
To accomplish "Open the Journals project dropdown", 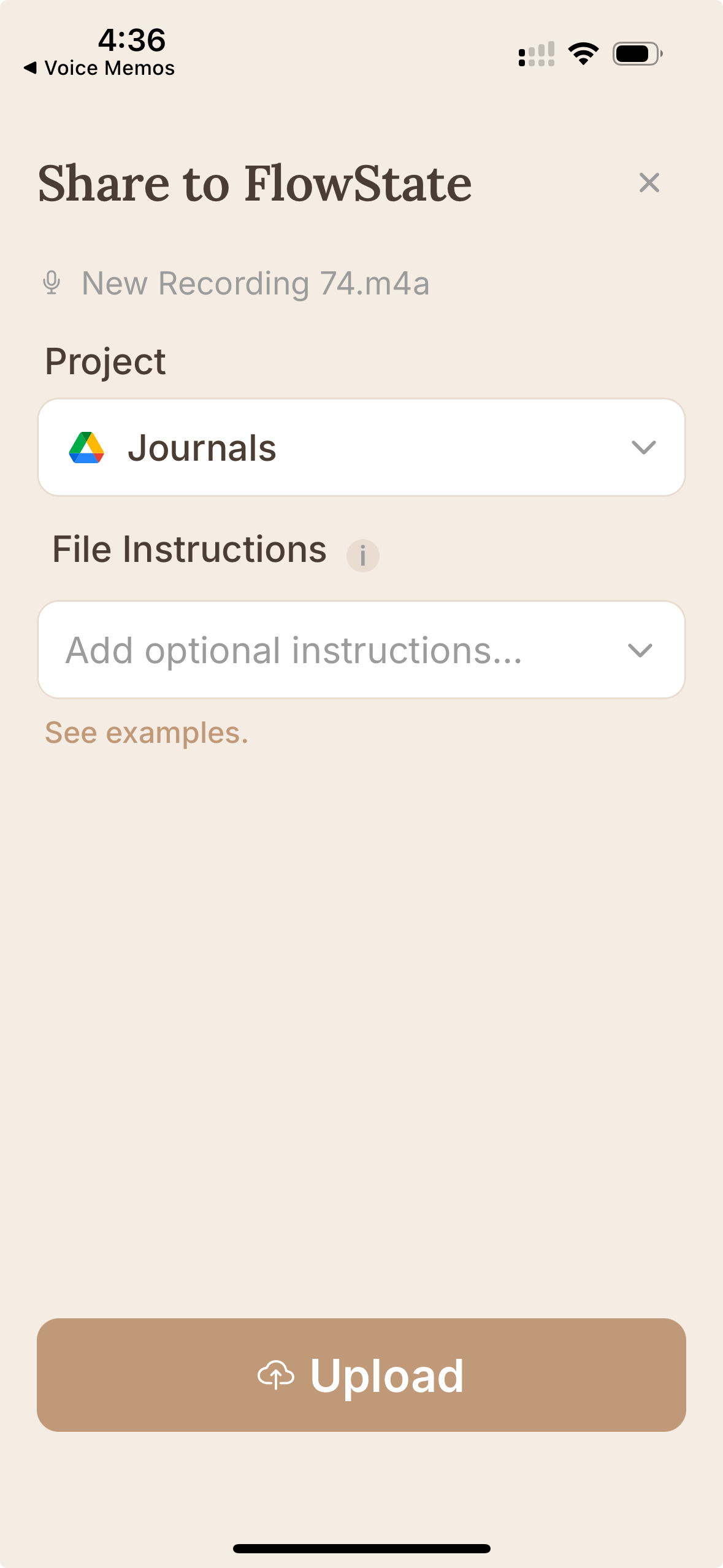I will (x=361, y=447).
